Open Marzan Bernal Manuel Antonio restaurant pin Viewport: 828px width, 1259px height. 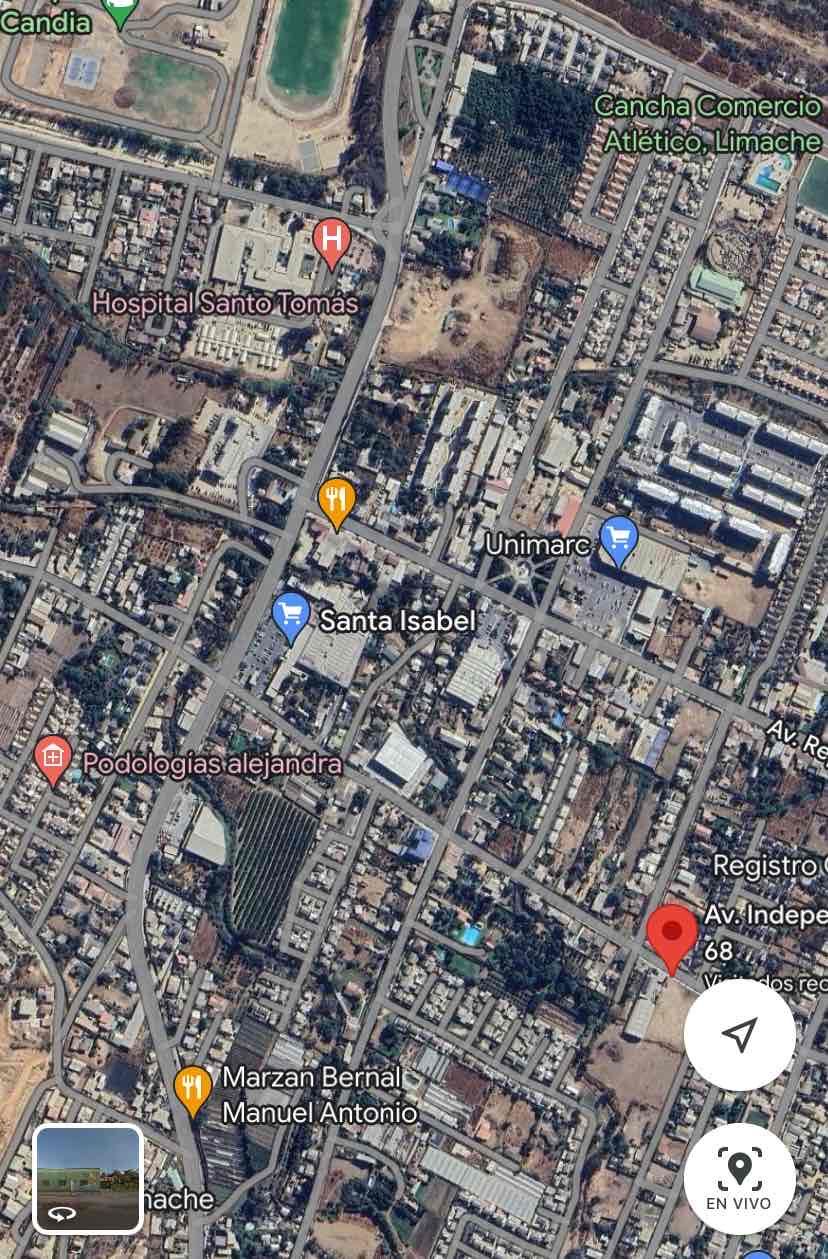pos(192,1089)
